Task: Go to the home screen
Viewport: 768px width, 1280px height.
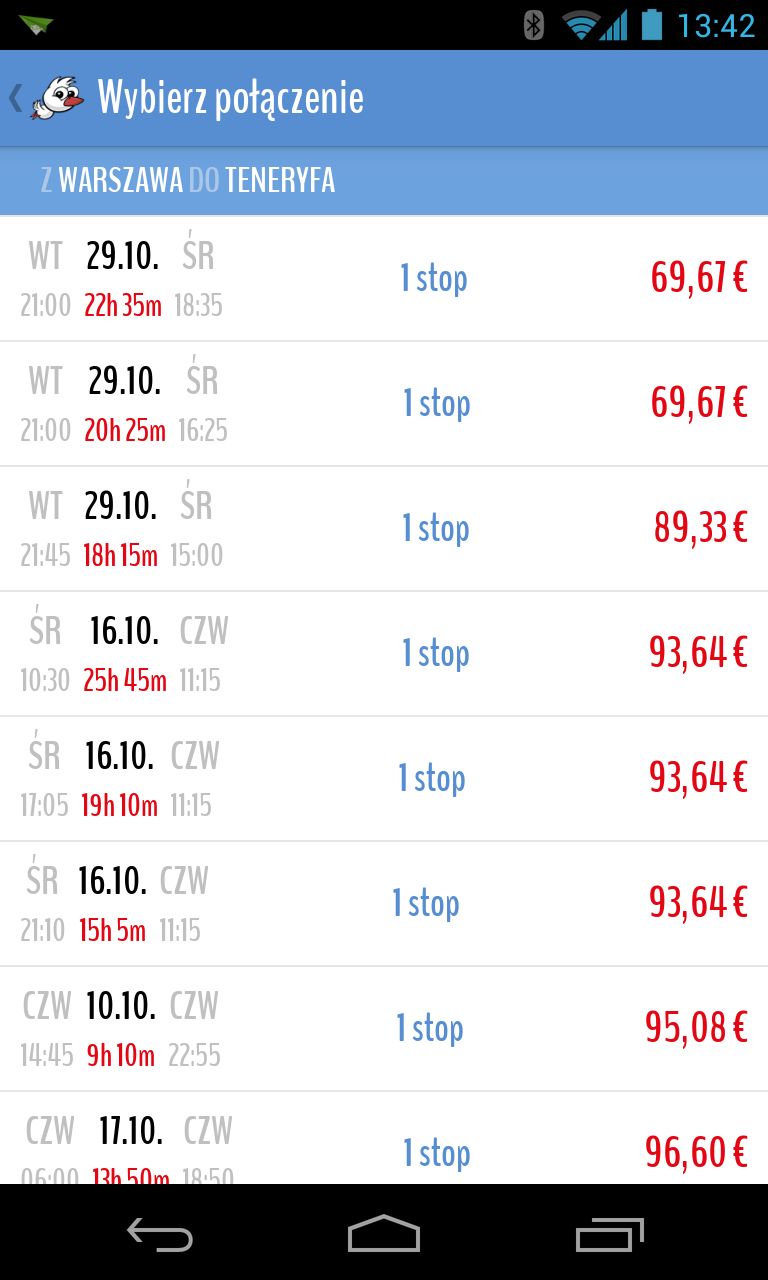Action: click(x=384, y=1235)
